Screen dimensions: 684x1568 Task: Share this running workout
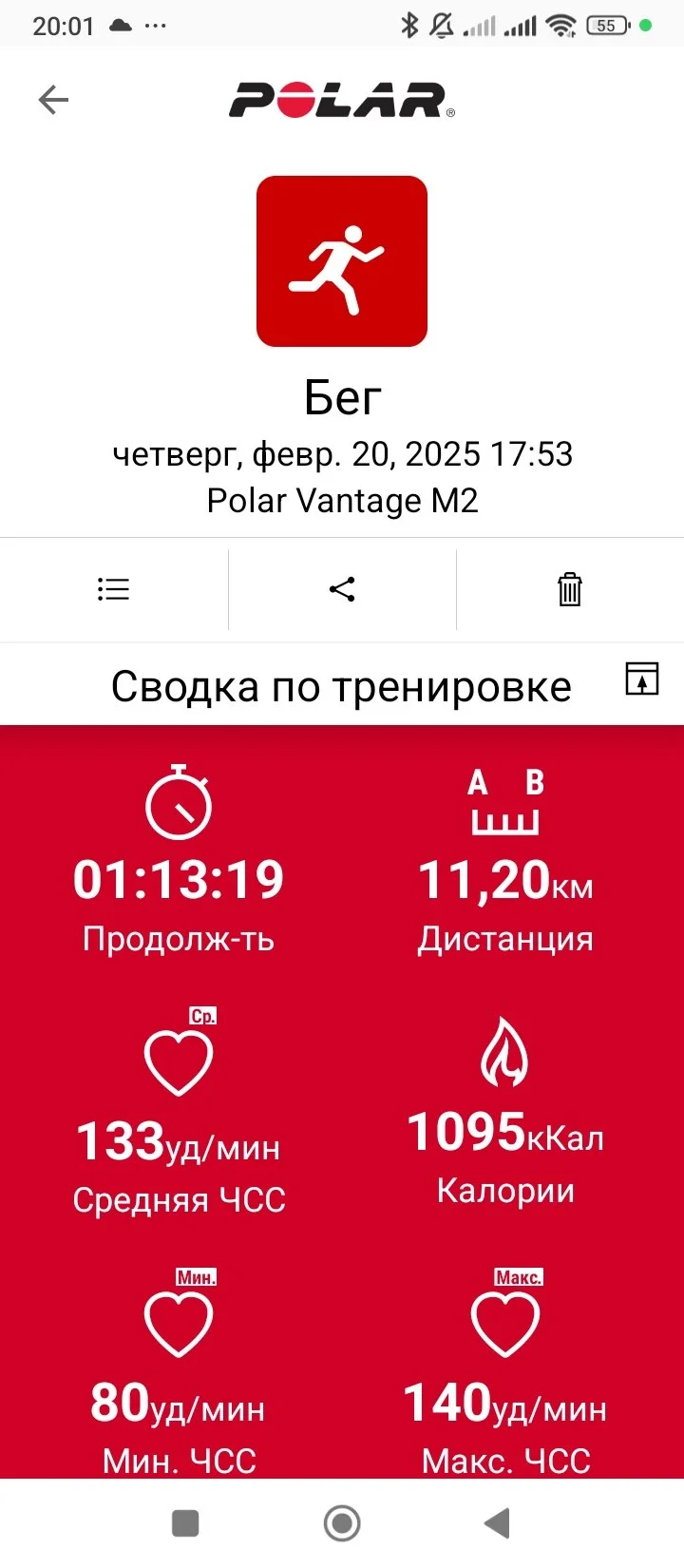[x=342, y=589]
